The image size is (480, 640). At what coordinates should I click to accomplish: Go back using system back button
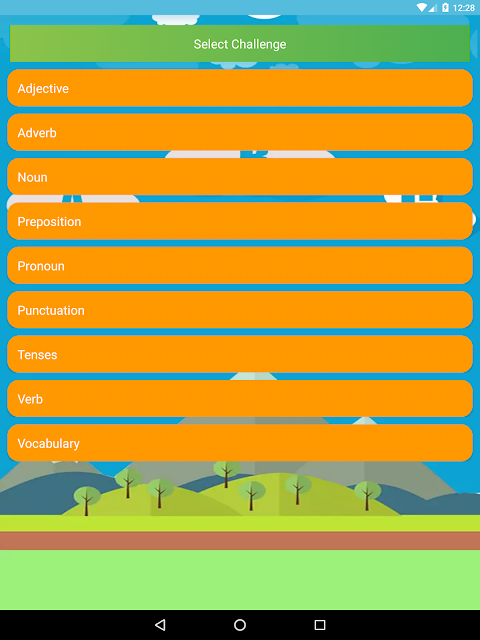160,625
